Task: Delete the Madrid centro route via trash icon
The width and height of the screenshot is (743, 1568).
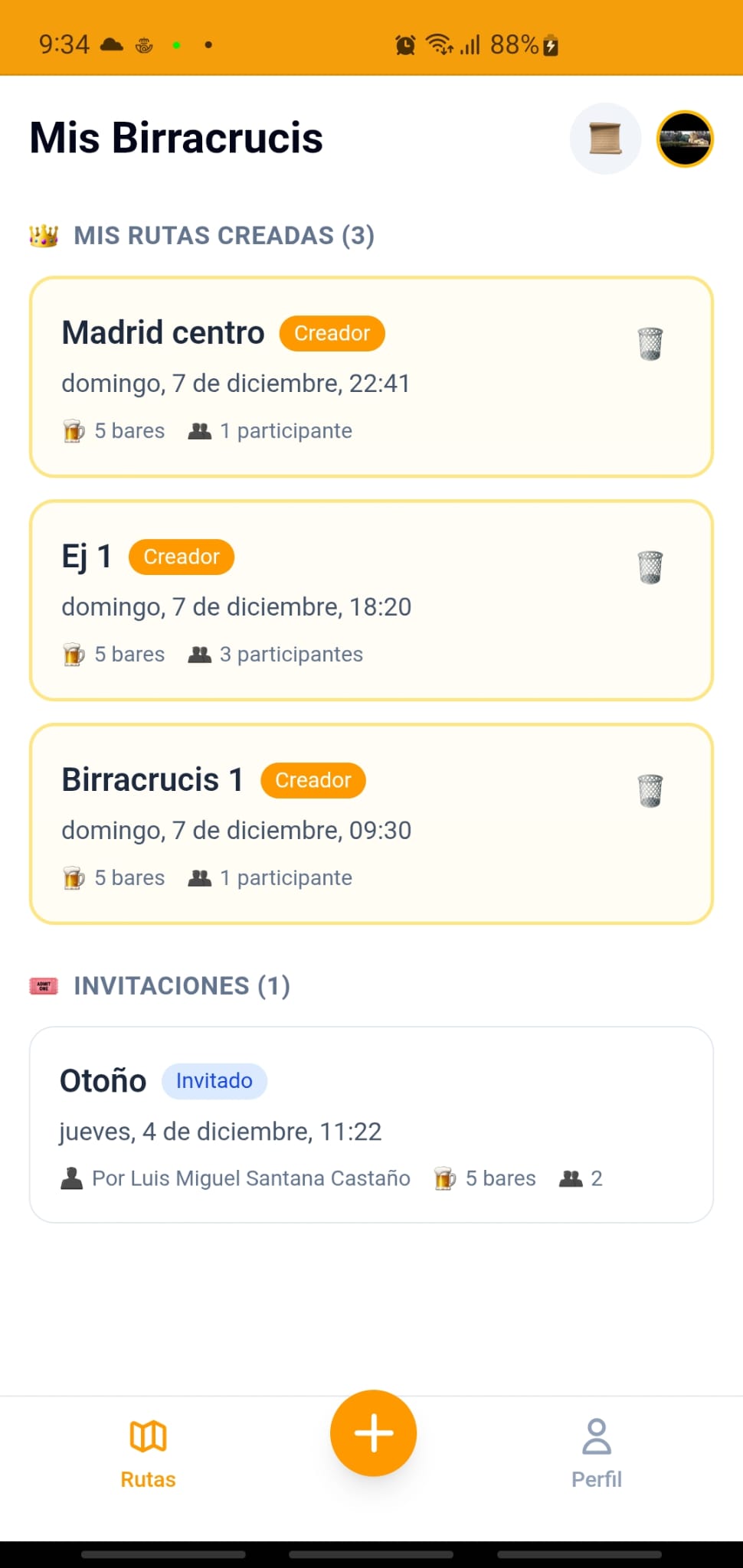Action: (650, 343)
